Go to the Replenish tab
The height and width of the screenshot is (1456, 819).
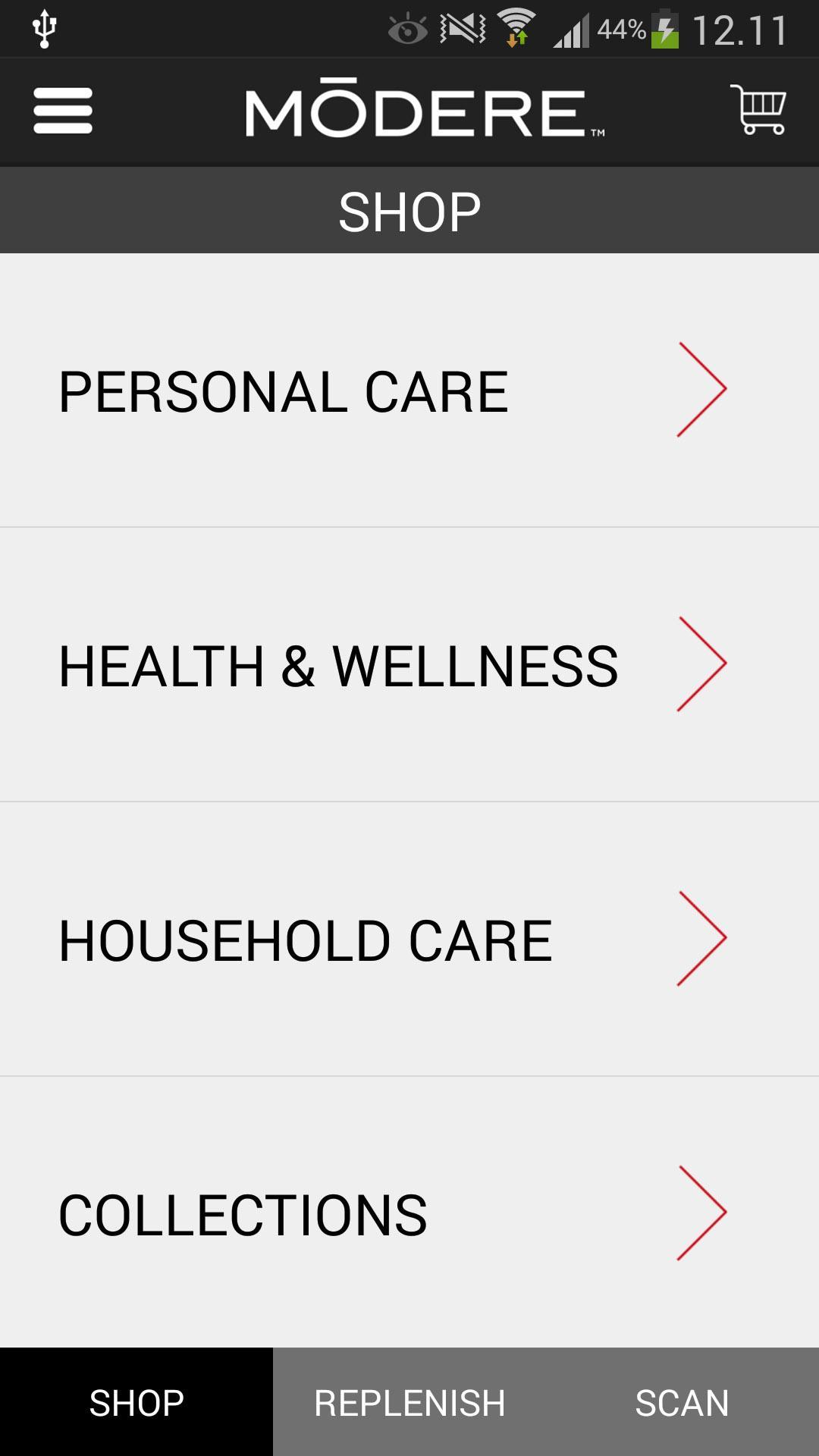409,1402
